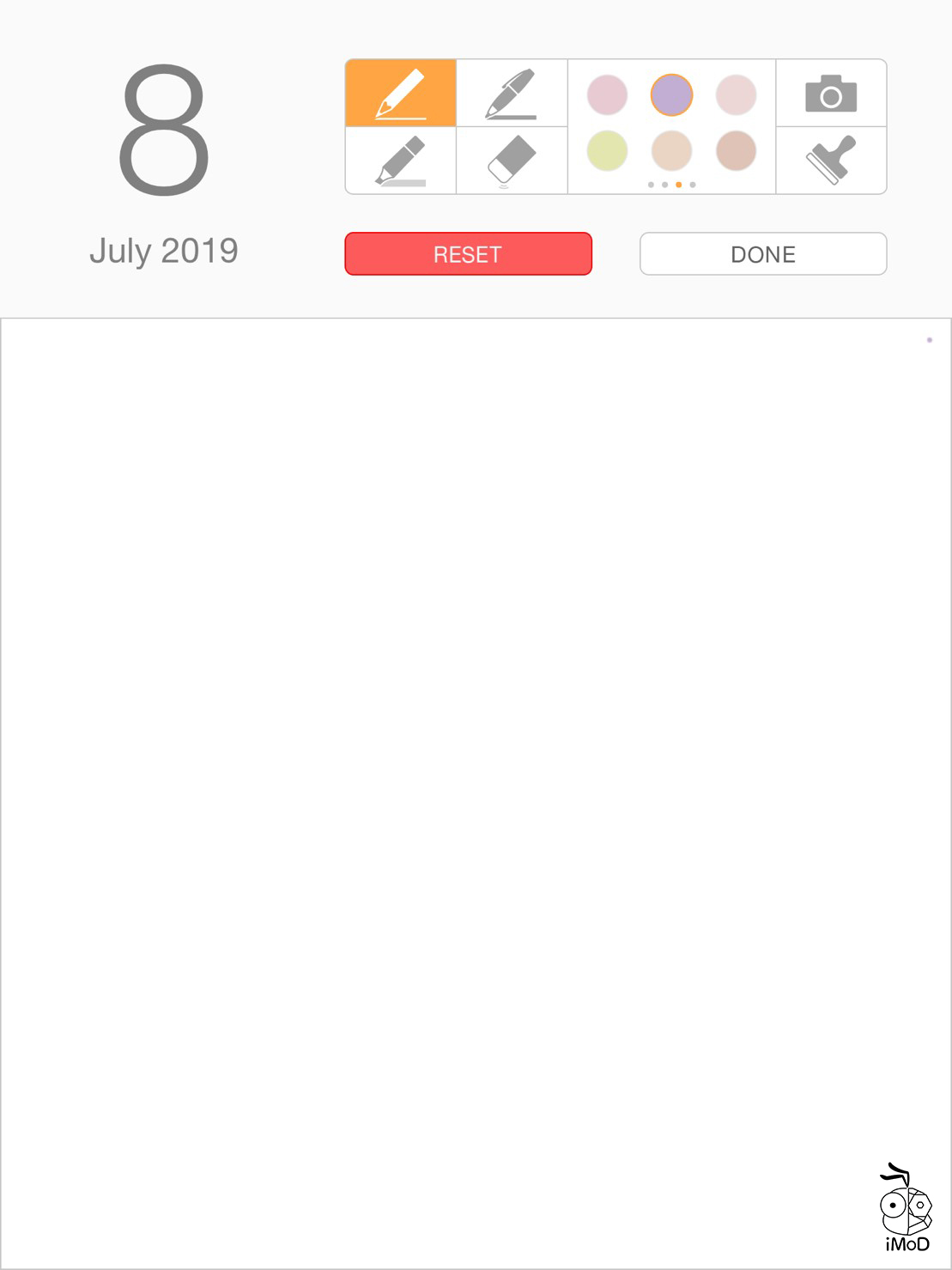Pick the tan brown color swatch
952x1270 pixels.
point(736,150)
